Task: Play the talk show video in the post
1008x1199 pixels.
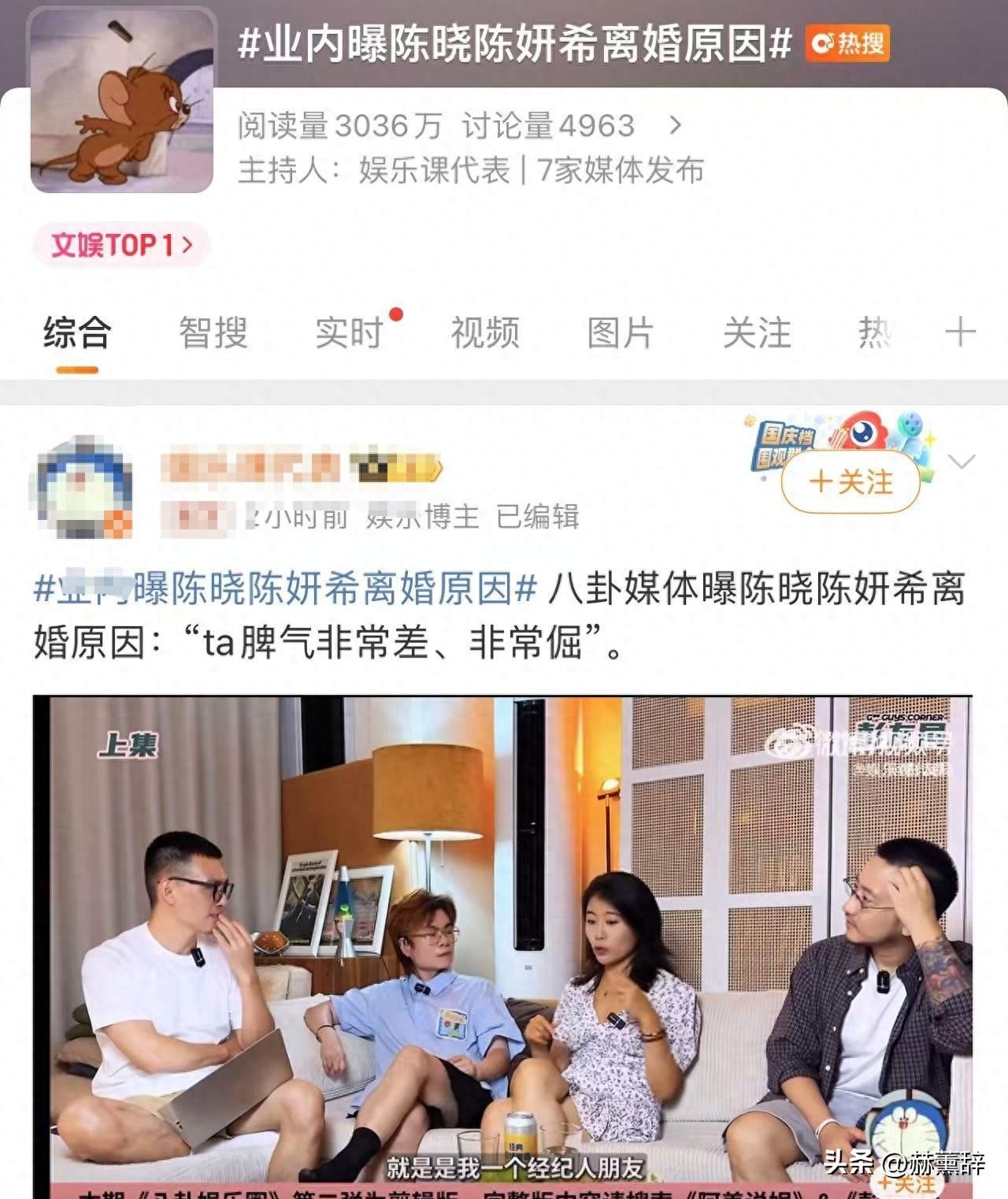Action: tap(502, 945)
